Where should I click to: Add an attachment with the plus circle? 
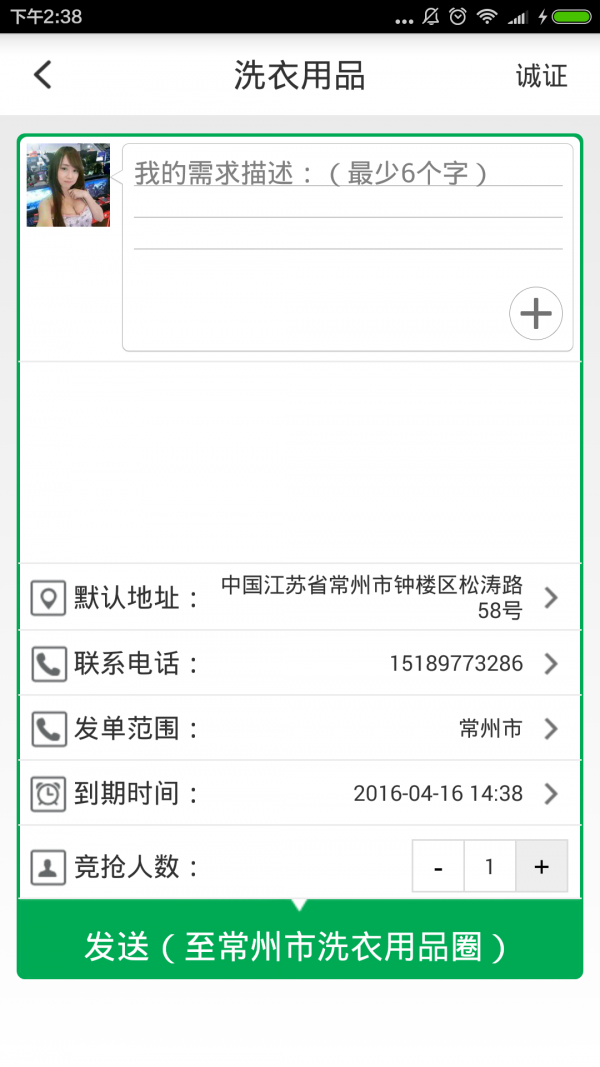536,314
